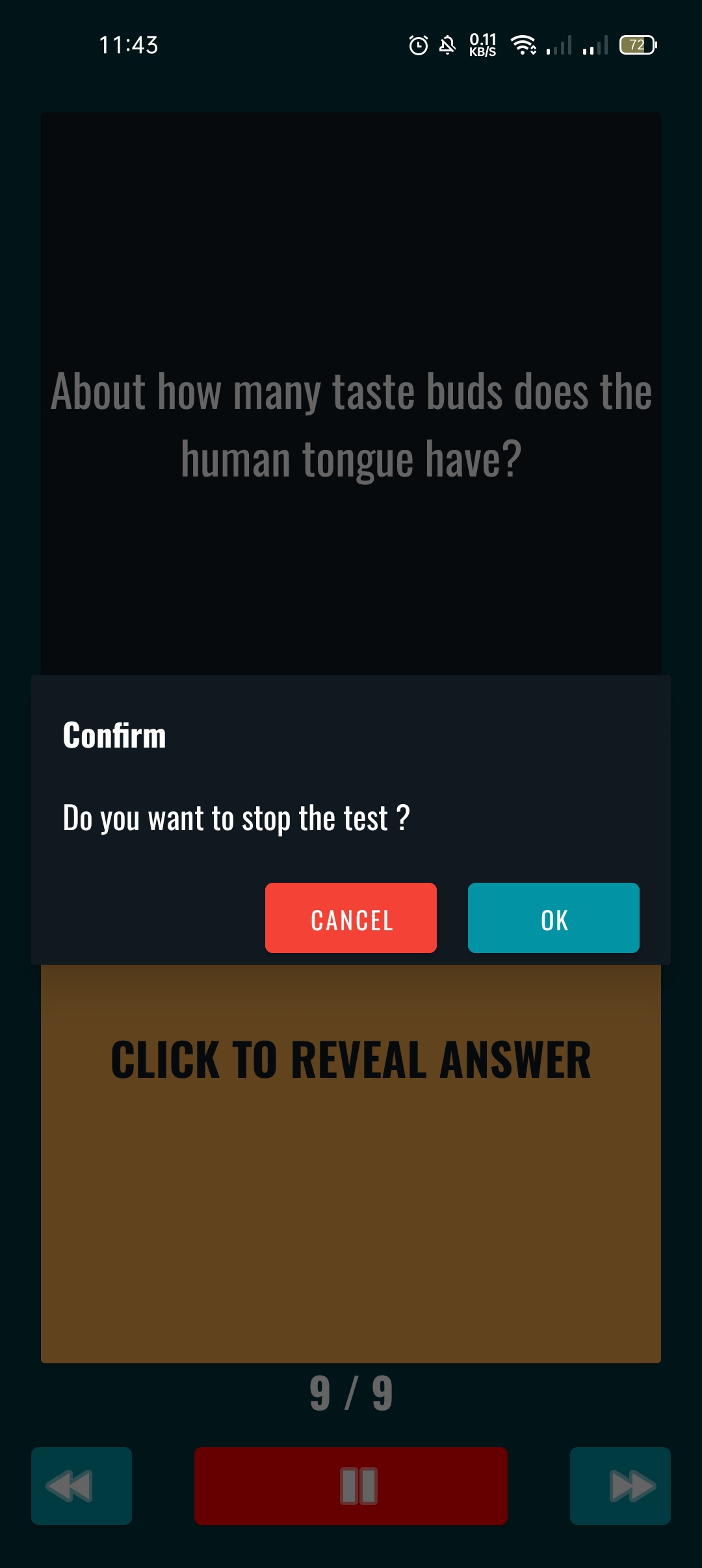Confirm stopping the test with OK
The width and height of the screenshot is (702, 1568).
click(x=553, y=918)
